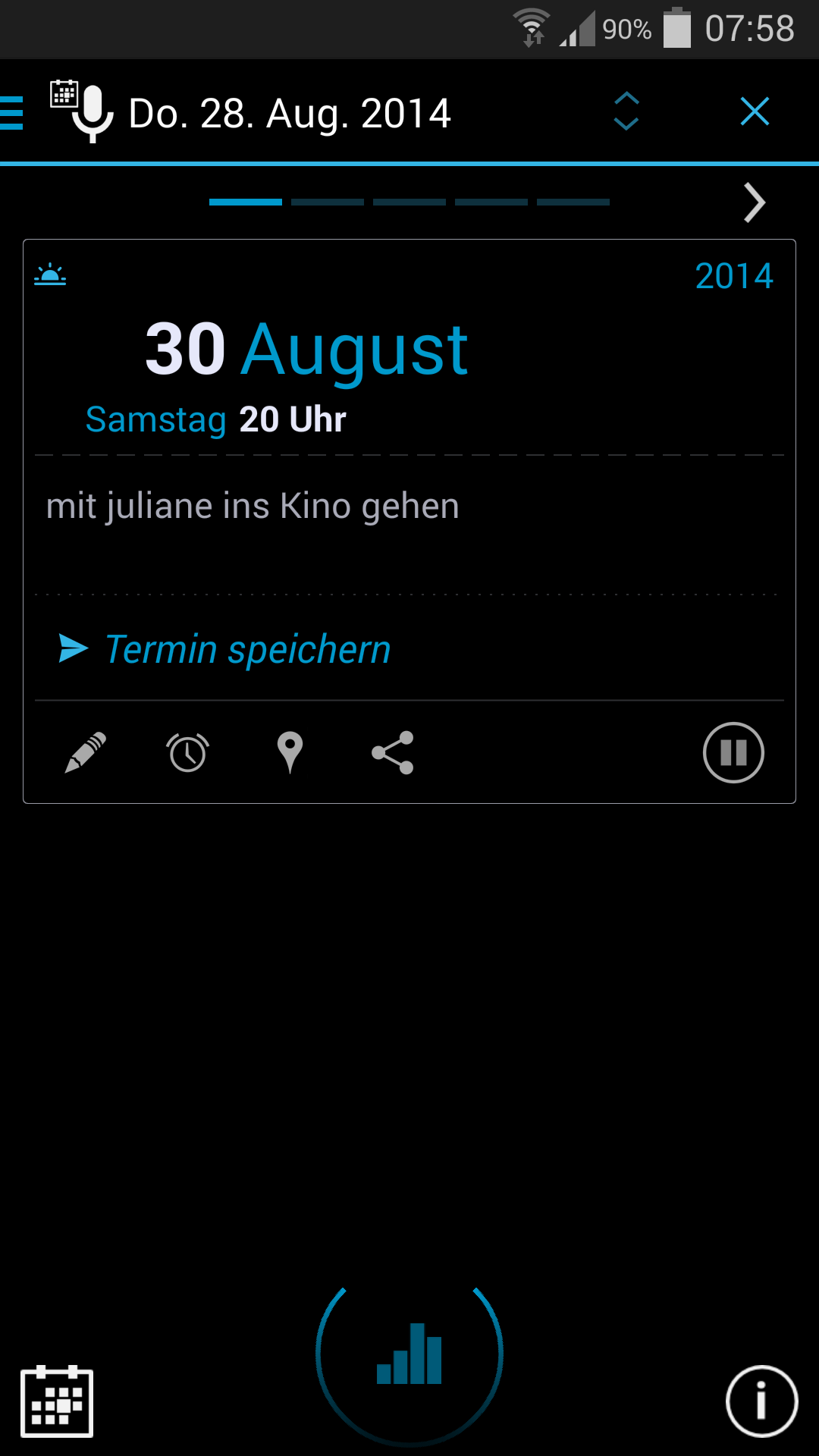Close the voice entry with X
819x1456 pixels.
coord(755,111)
